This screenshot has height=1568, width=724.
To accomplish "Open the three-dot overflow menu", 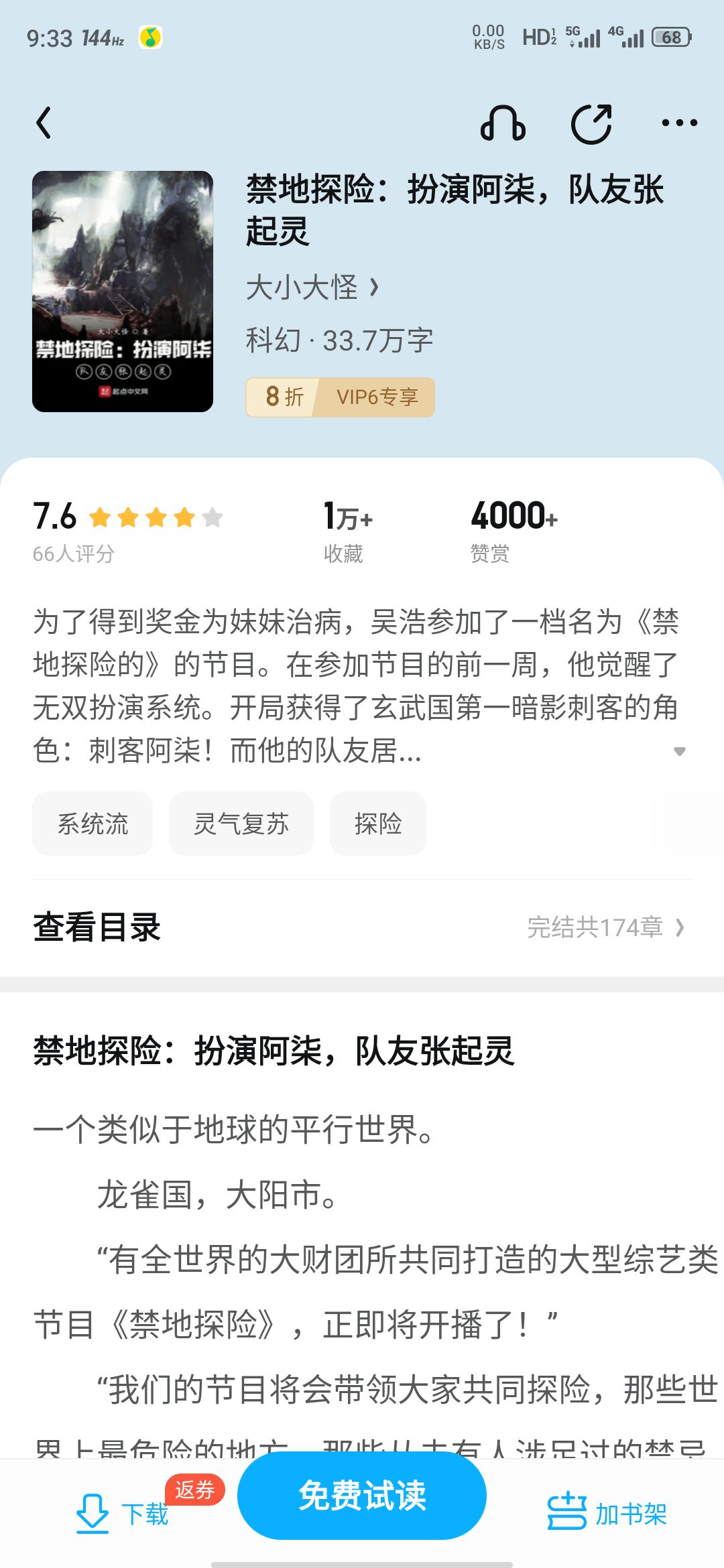I will [x=678, y=123].
